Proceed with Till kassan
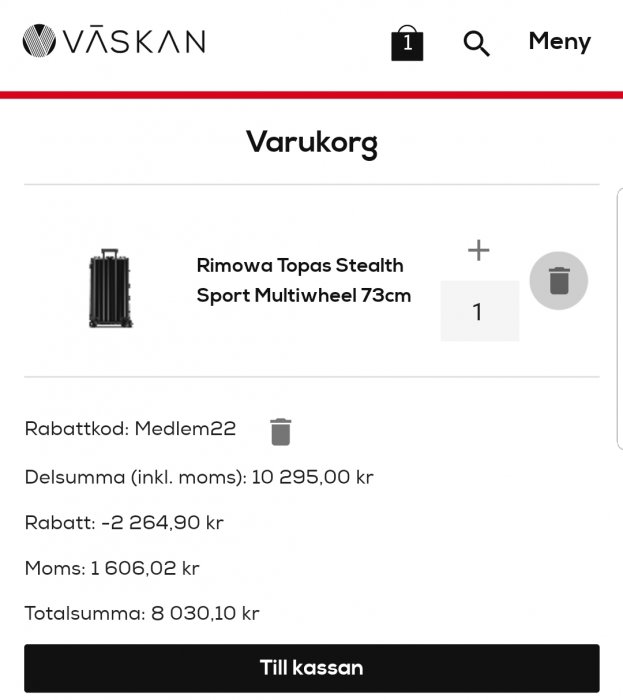Screen dimensions: 623x700 [311, 667]
